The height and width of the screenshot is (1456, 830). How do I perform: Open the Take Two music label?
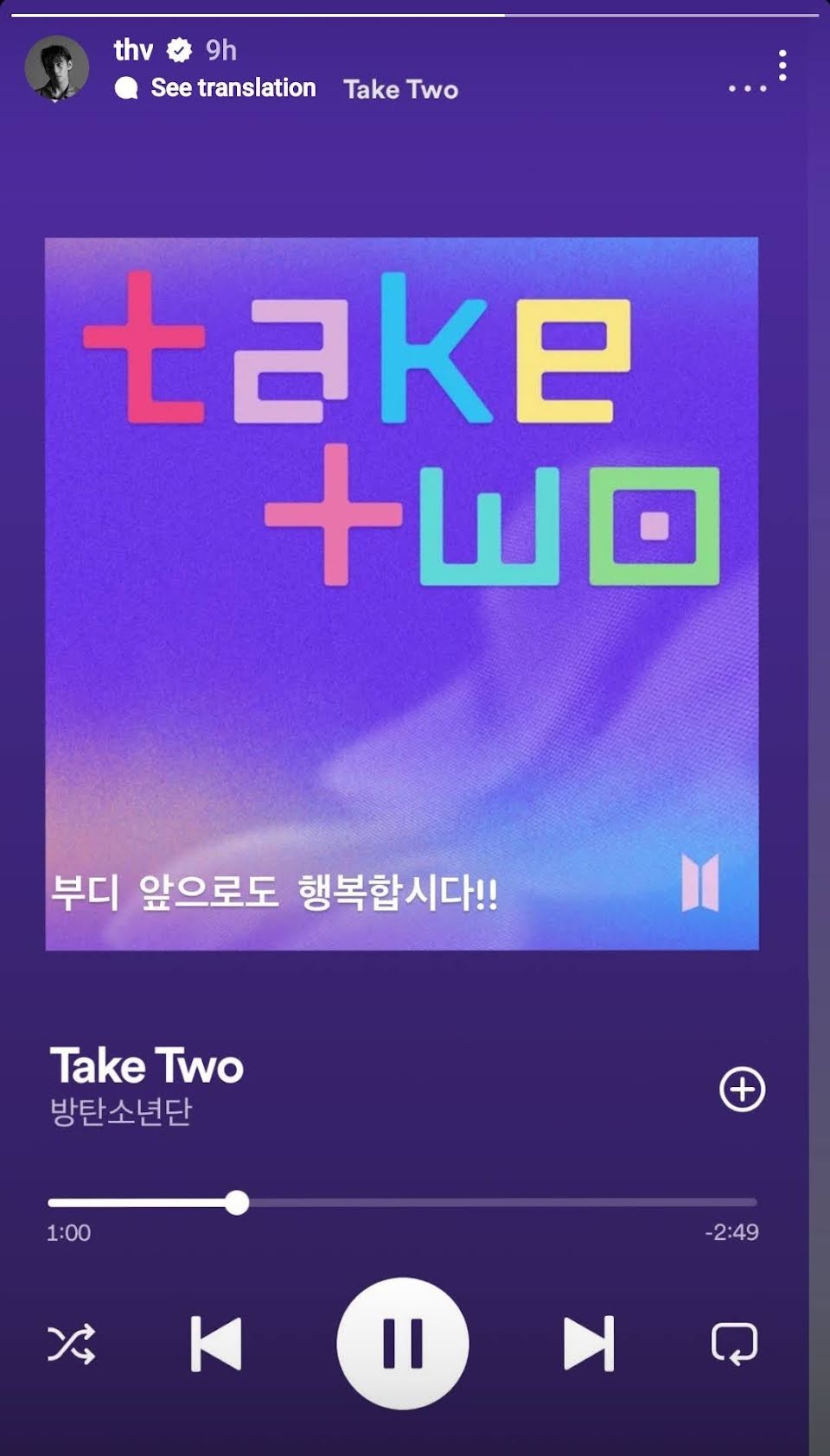pyautogui.click(x=400, y=89)
